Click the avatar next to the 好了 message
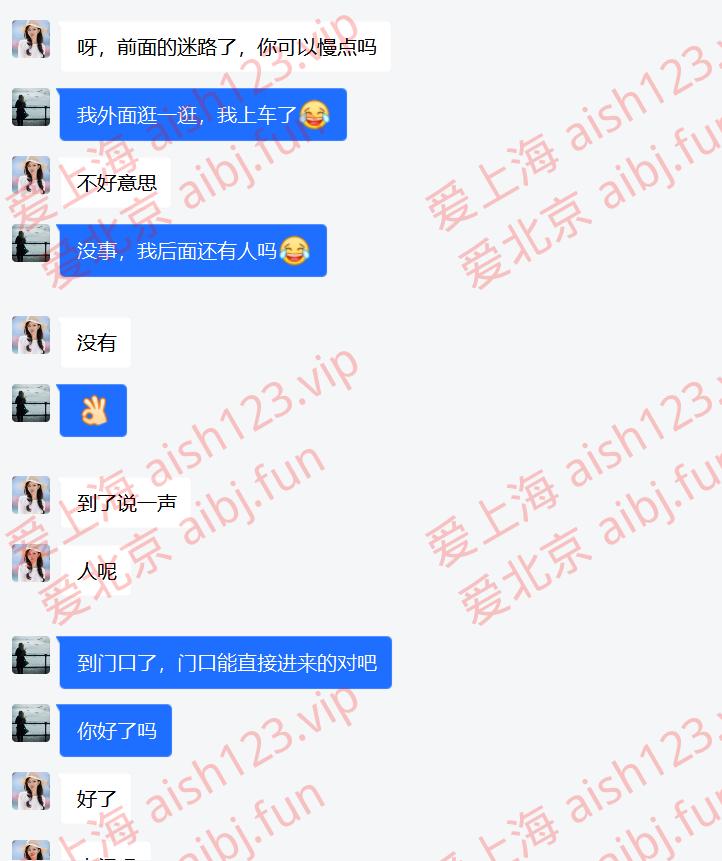Screen dimensions: 722x861 [31, 792]
